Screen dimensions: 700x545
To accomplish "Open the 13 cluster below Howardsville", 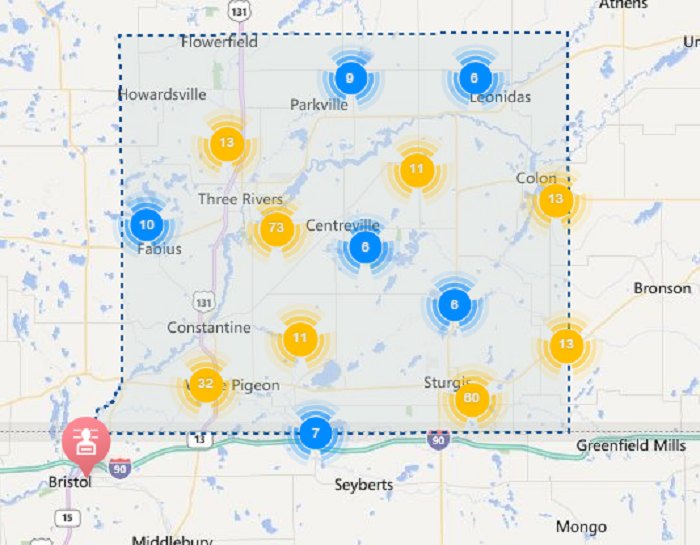I will pos(227,143).
